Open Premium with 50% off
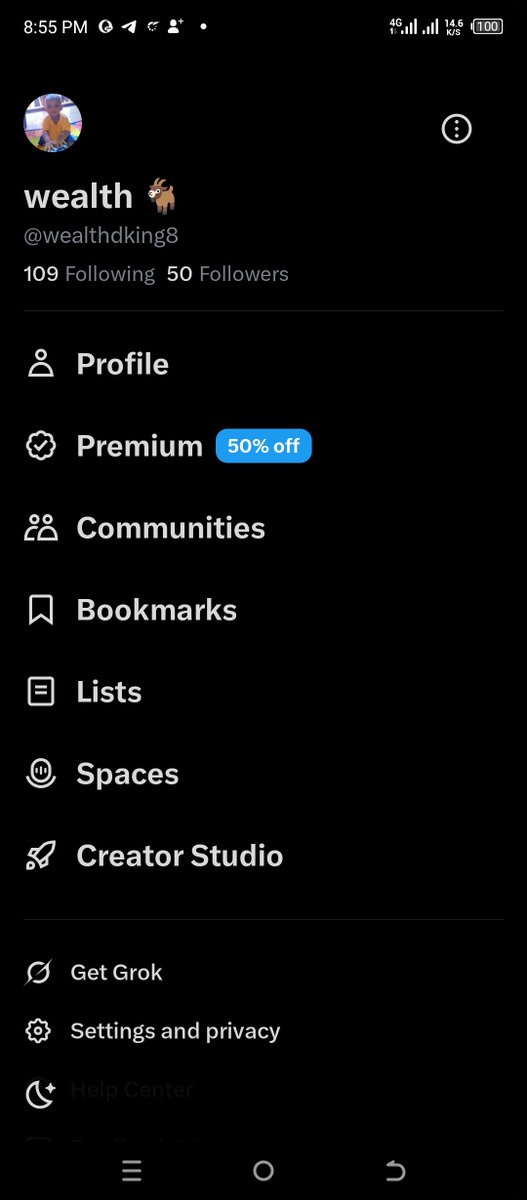527x1200 pixels. coord(263,446)
